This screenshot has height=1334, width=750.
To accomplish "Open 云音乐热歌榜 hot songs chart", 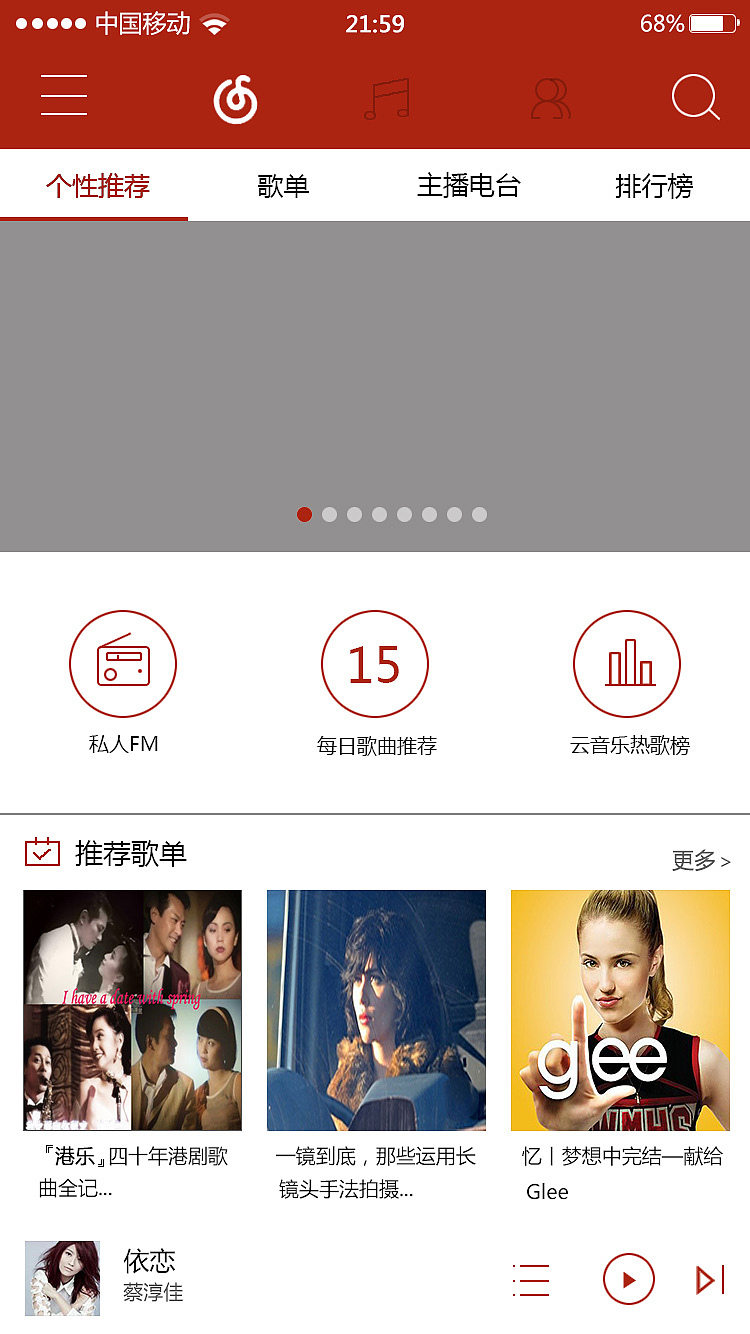I will [x=627, y=663].
